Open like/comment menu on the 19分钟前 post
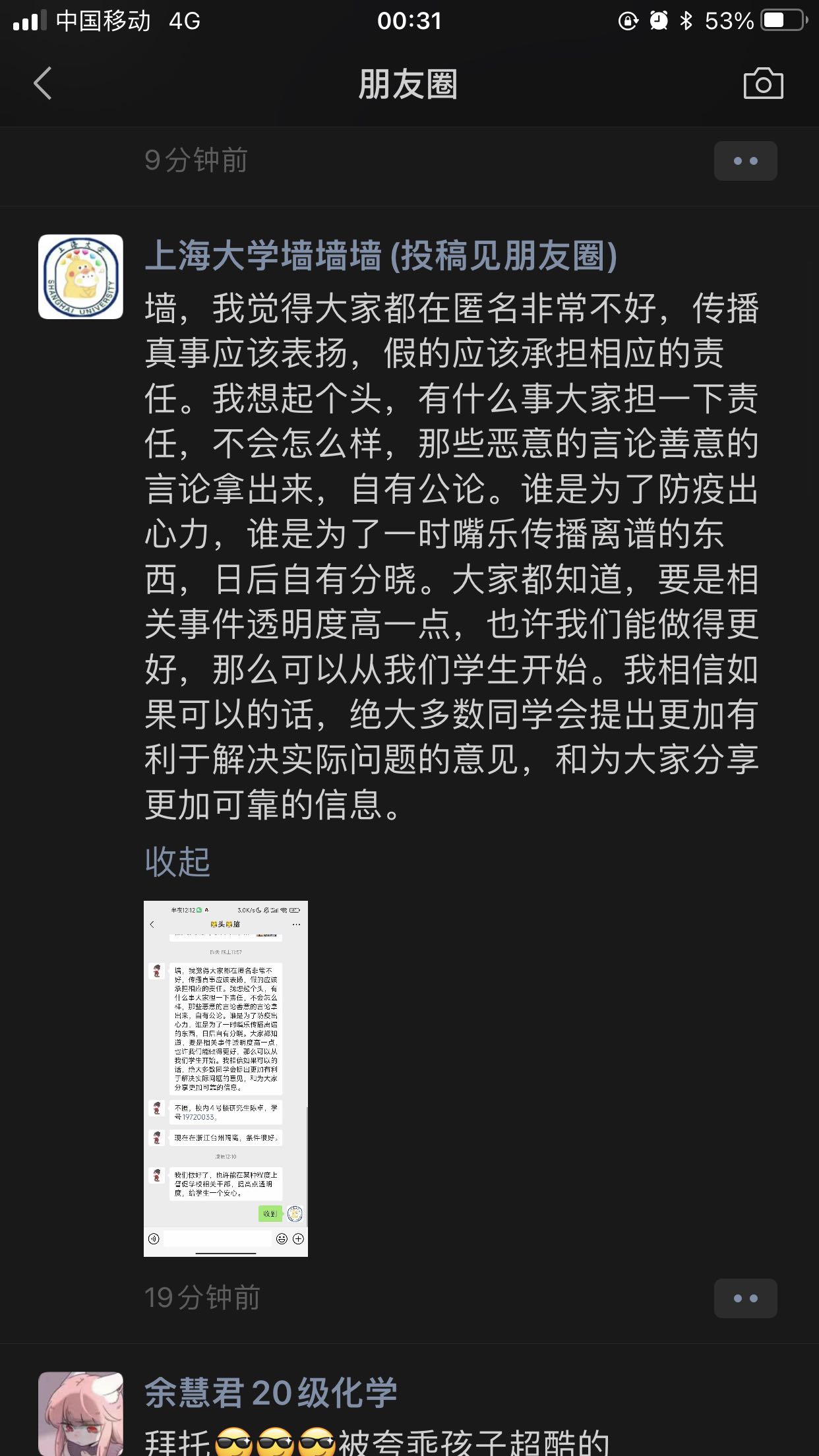 pyautogui.click(x=745, y=1298)
